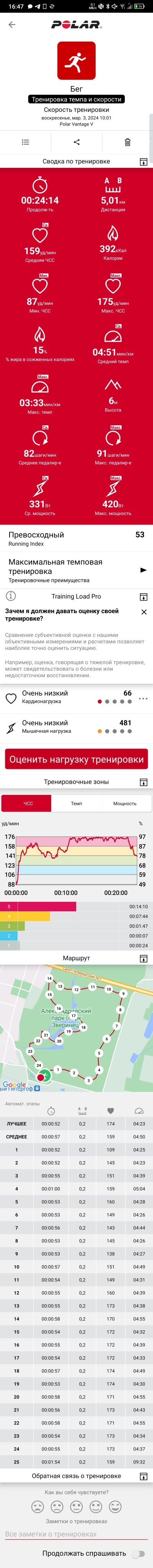The height and width of the screenshot is (1568, 153).
Task: Dismiss the training rating explanation
Action: point(144,612)
